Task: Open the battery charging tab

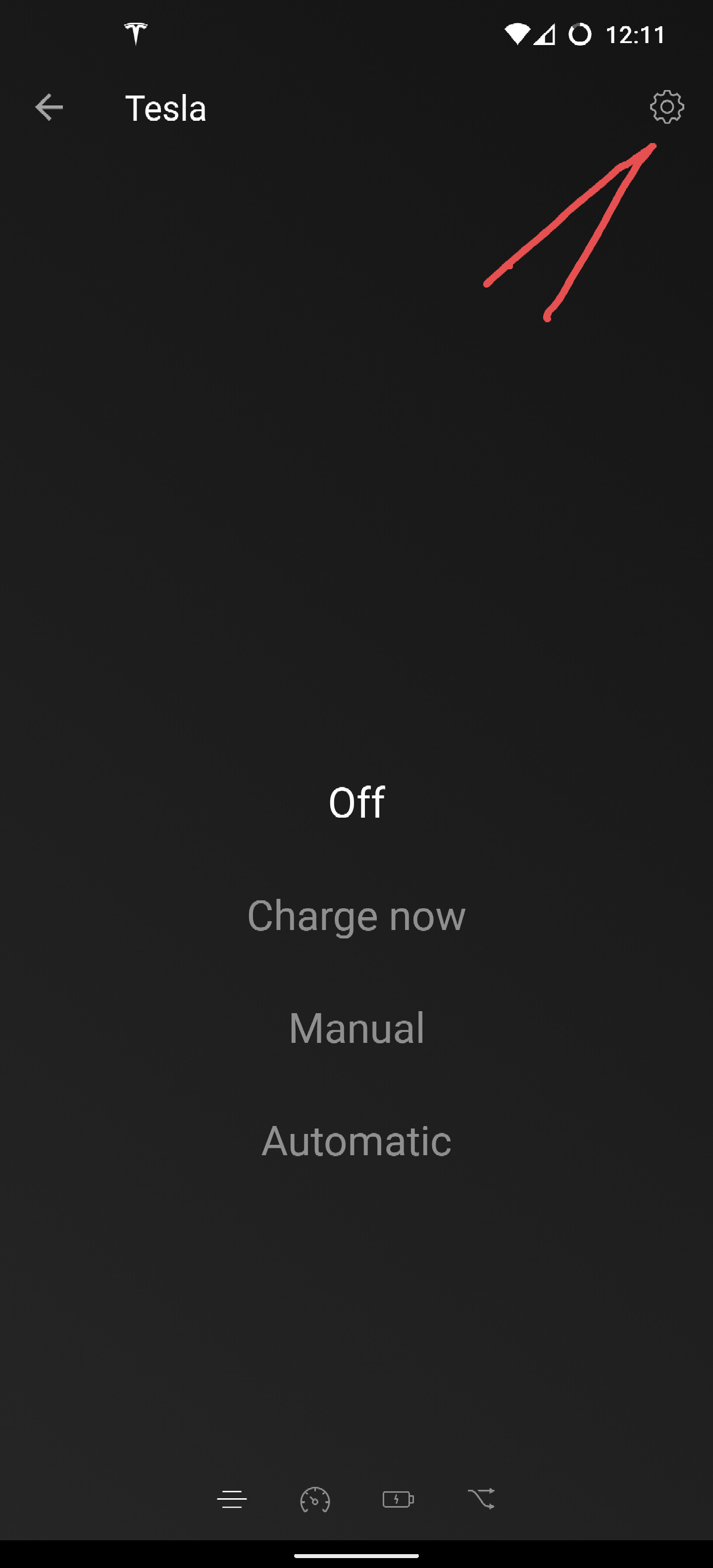Action: (398, 1499)
